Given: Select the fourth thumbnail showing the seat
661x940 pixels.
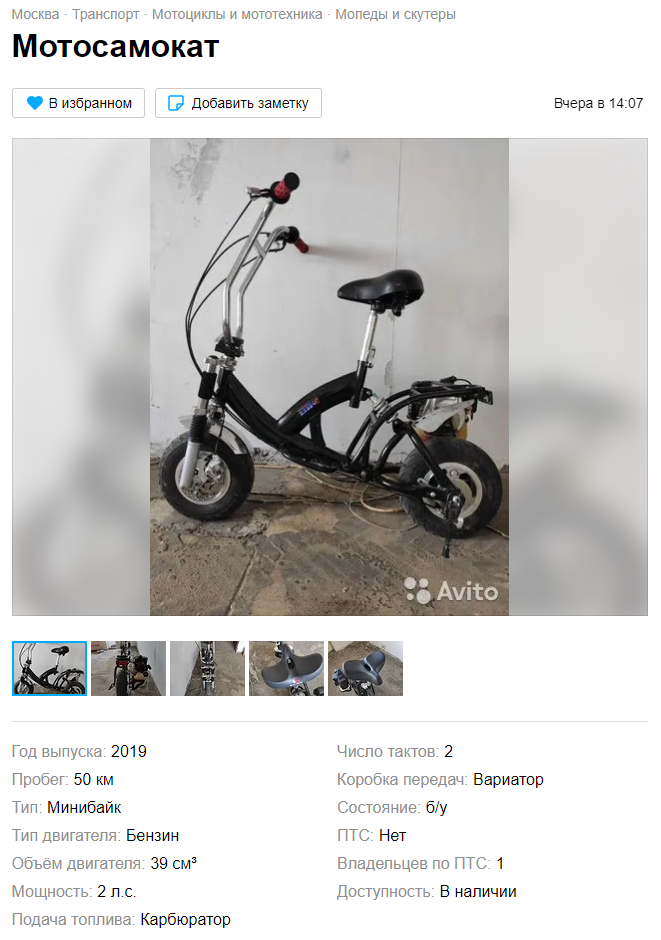Looking at the screenshot, I should [286, 668].
